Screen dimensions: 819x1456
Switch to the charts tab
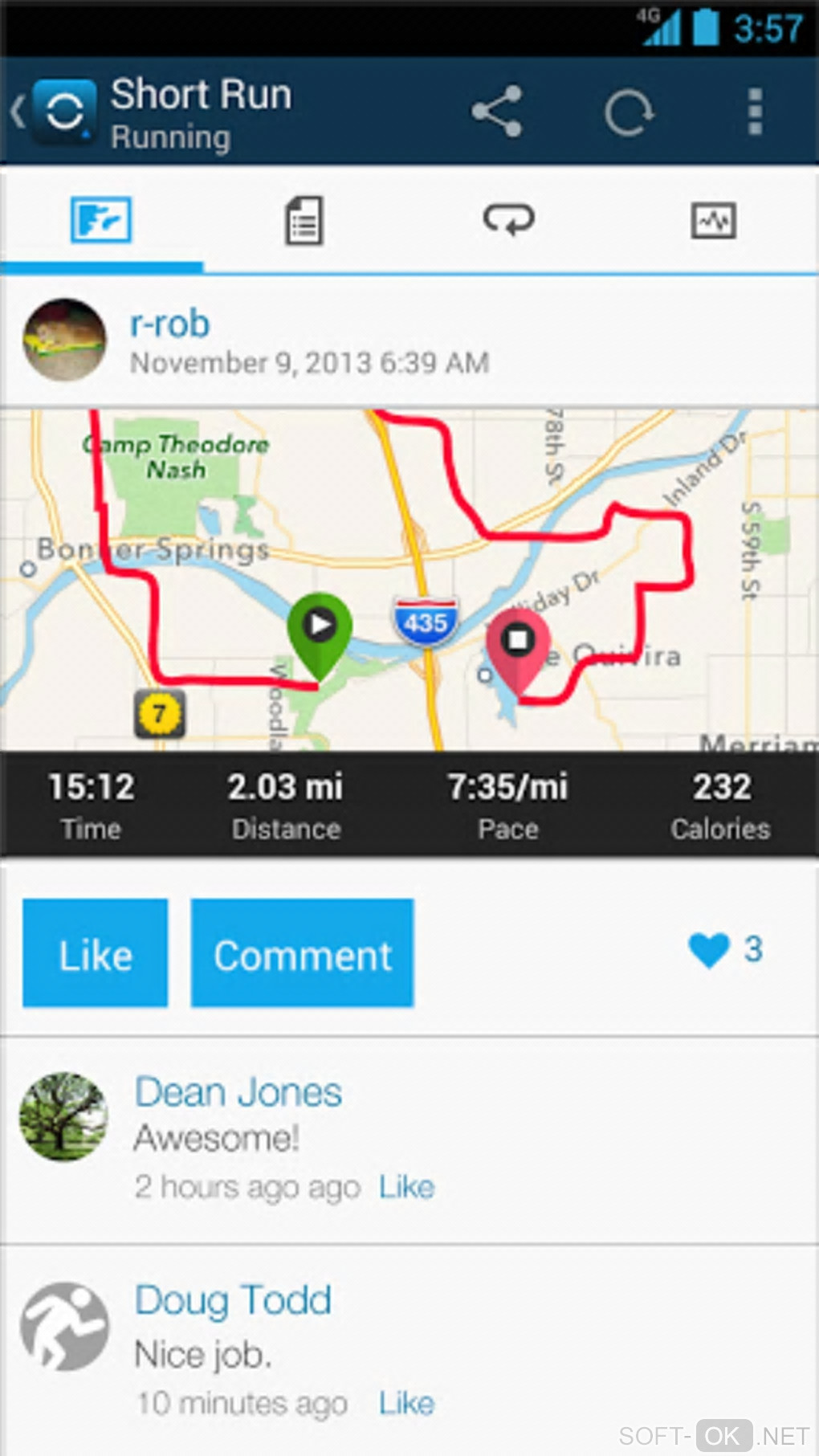pos(713,220)
